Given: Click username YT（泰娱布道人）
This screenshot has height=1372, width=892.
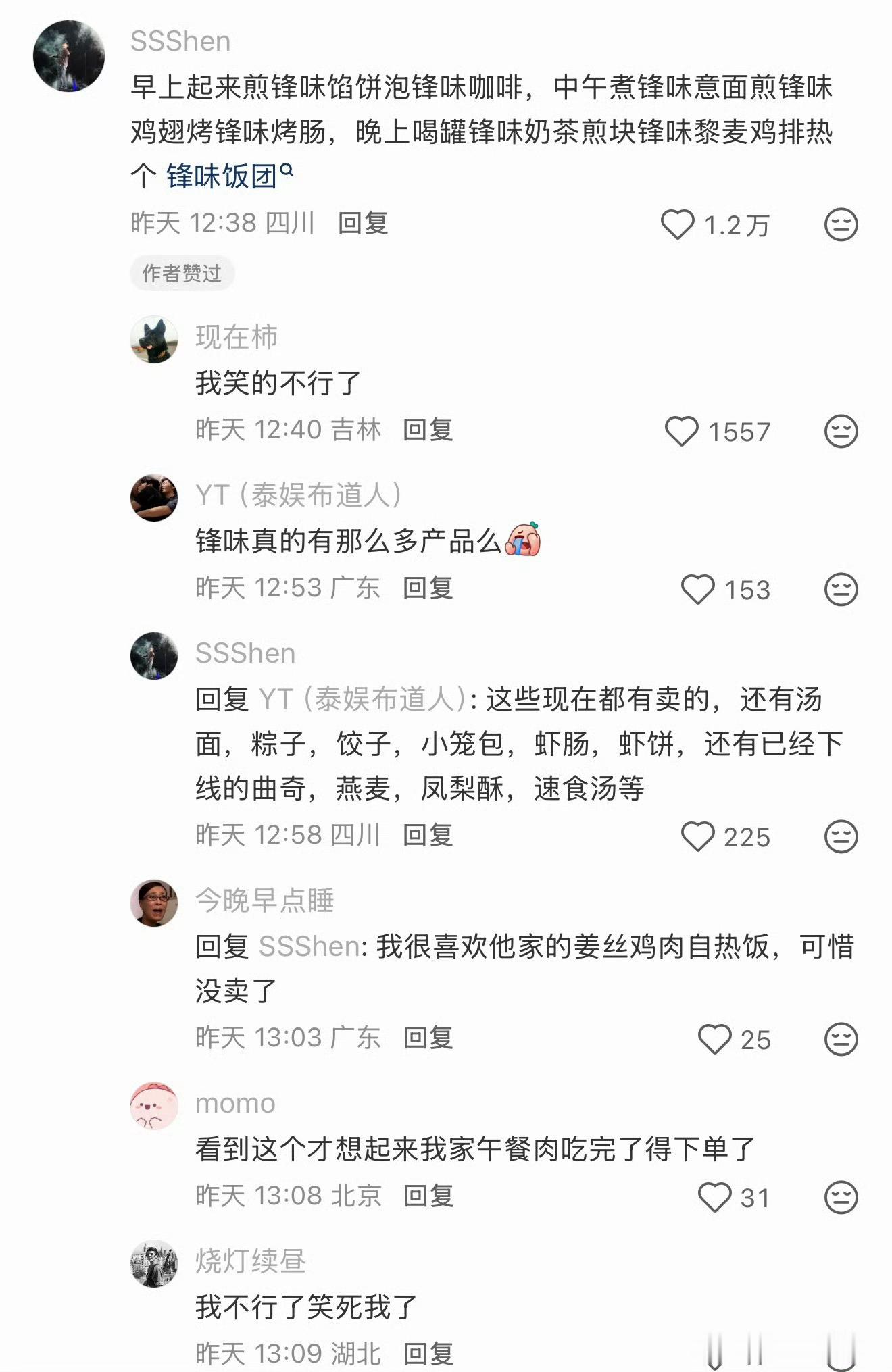Looking at the screenshot, I should pyautogui.click(x=297, y=492).
